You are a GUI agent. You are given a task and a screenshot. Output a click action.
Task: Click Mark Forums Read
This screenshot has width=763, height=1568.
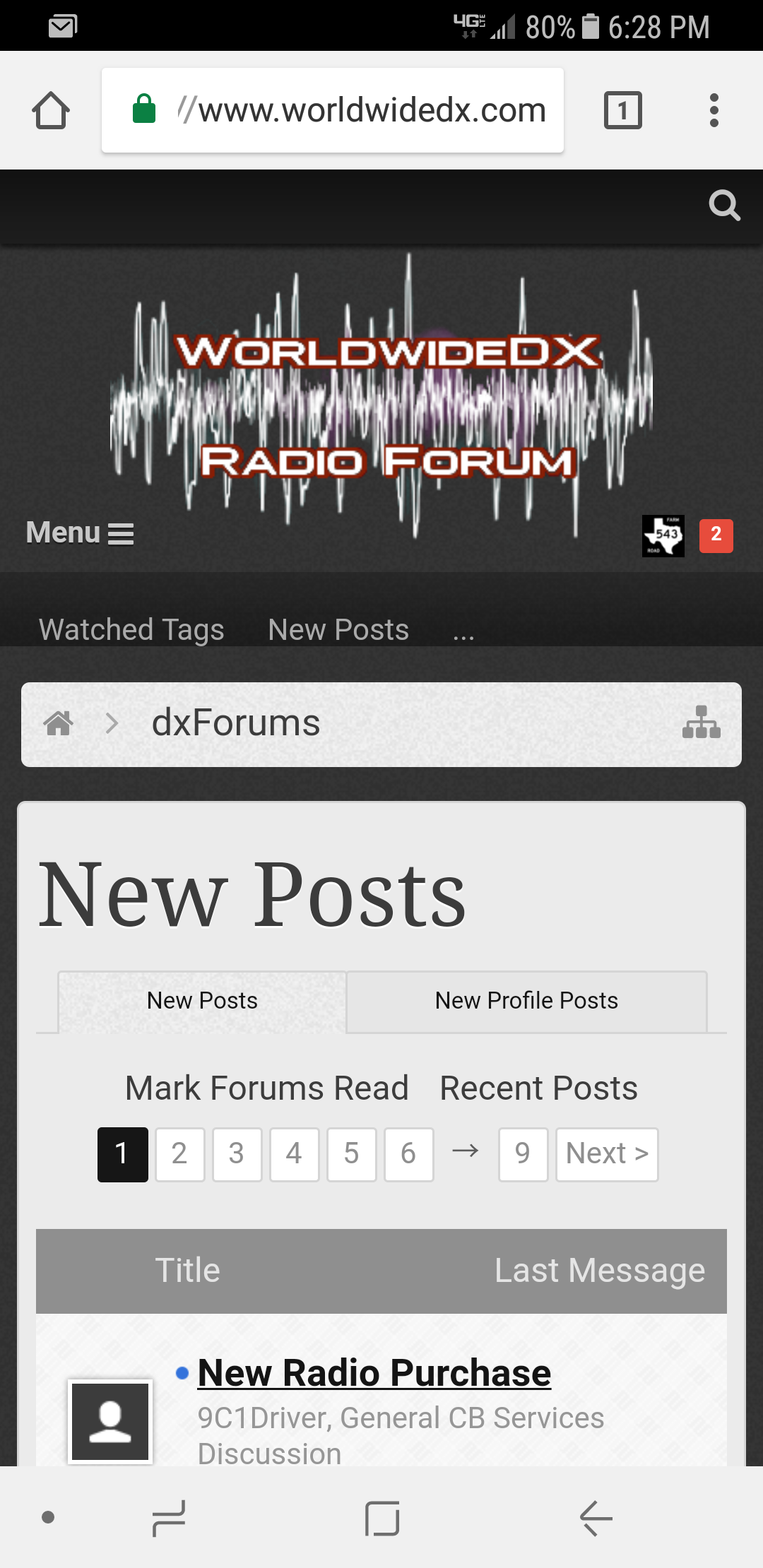click(x=266, y=1088)
